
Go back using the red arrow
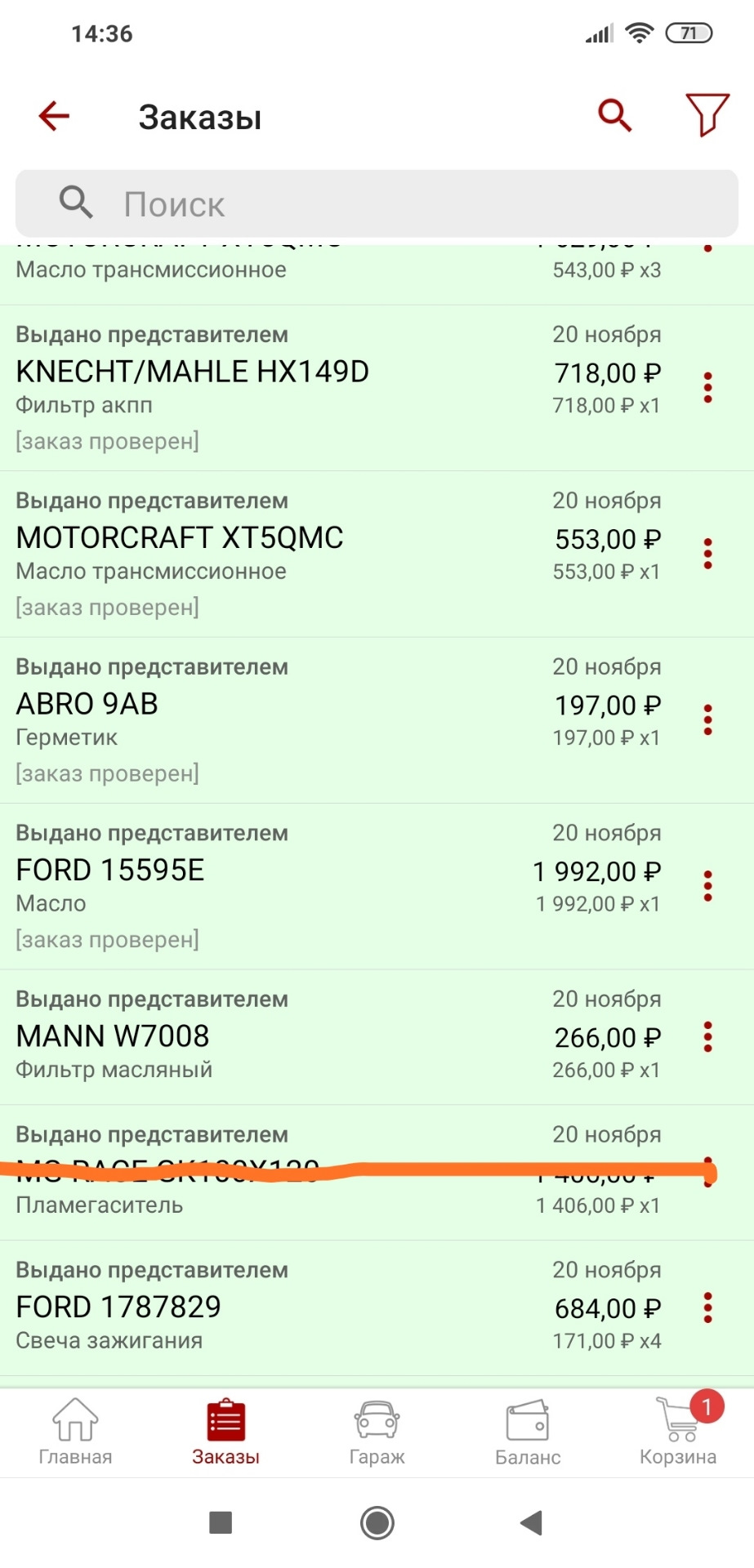coord(54,116)
